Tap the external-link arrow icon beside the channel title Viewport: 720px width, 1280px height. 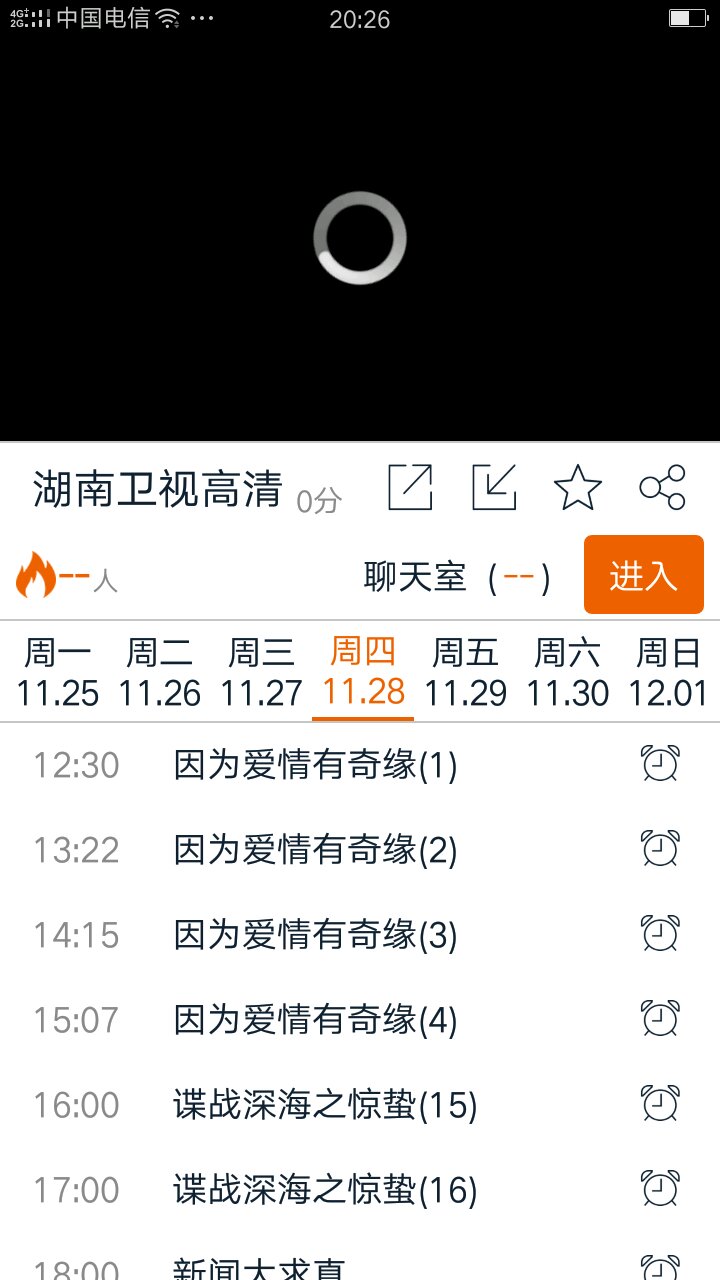410,488
